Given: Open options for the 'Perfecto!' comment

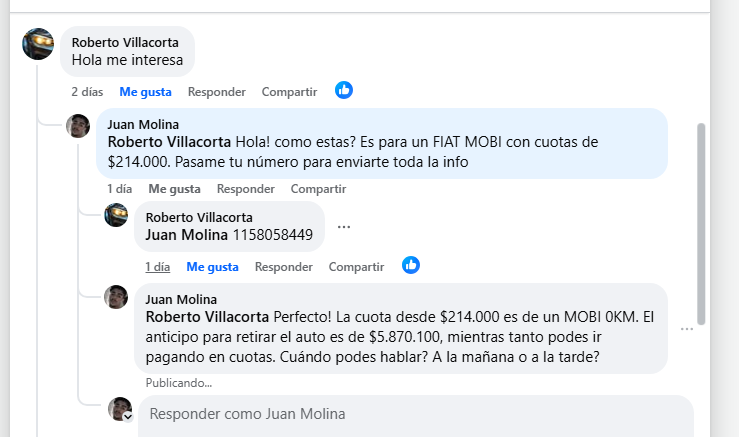Looking at the screenshot, I should click(x=686, y=328).
